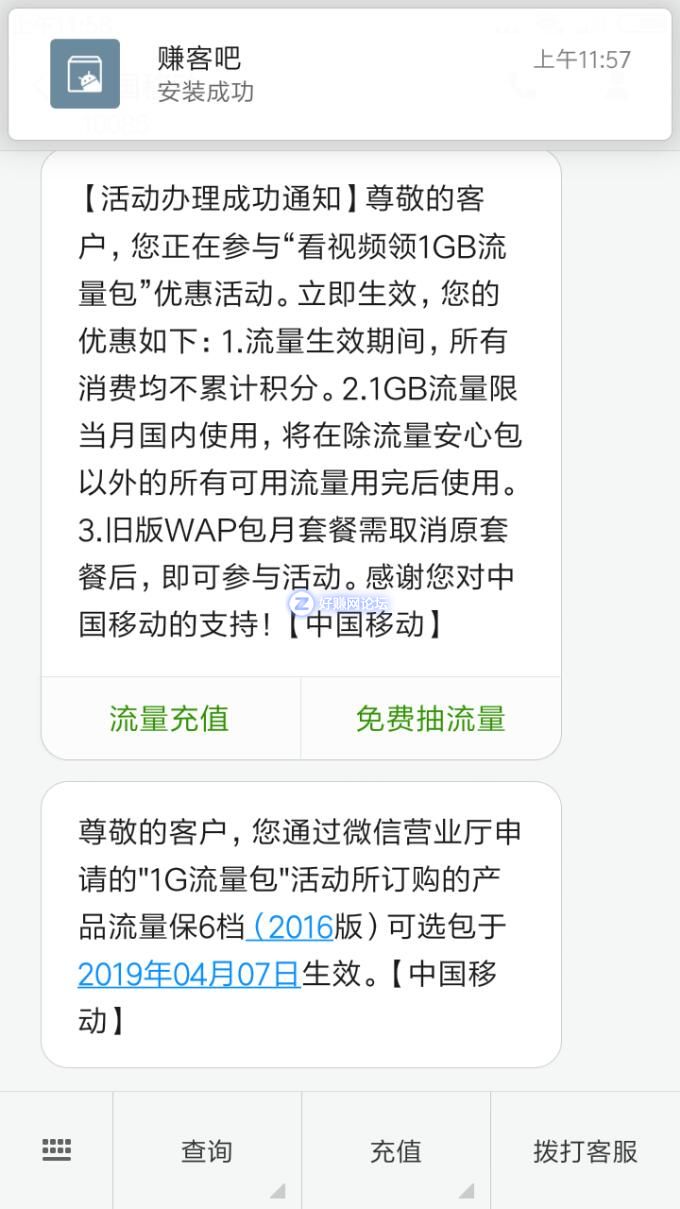Switch to the keyboard input icon

(x=56, y=1150)
